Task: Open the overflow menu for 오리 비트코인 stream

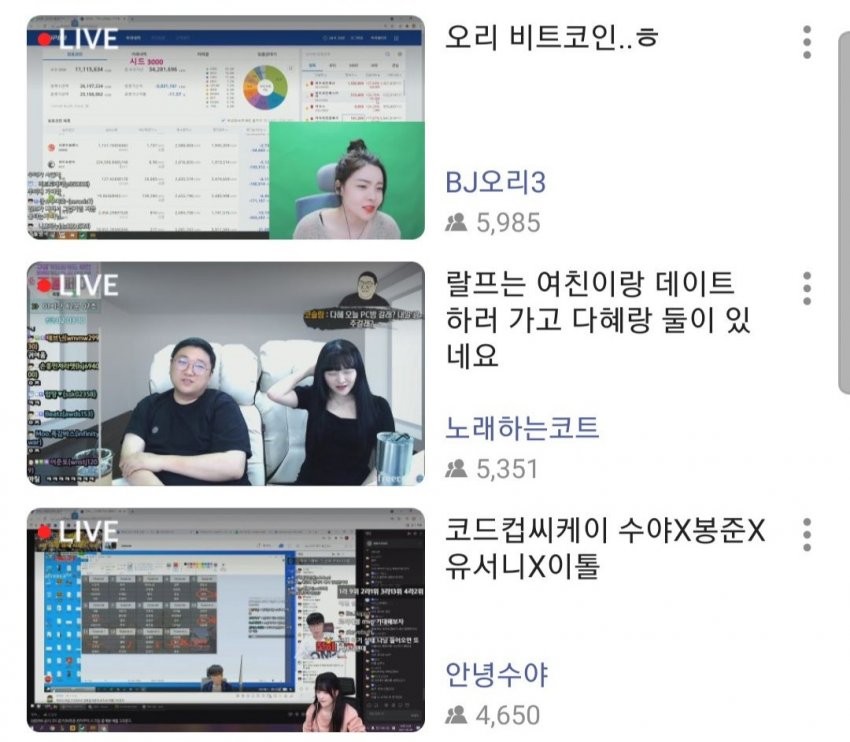Action: pos(806,42)
